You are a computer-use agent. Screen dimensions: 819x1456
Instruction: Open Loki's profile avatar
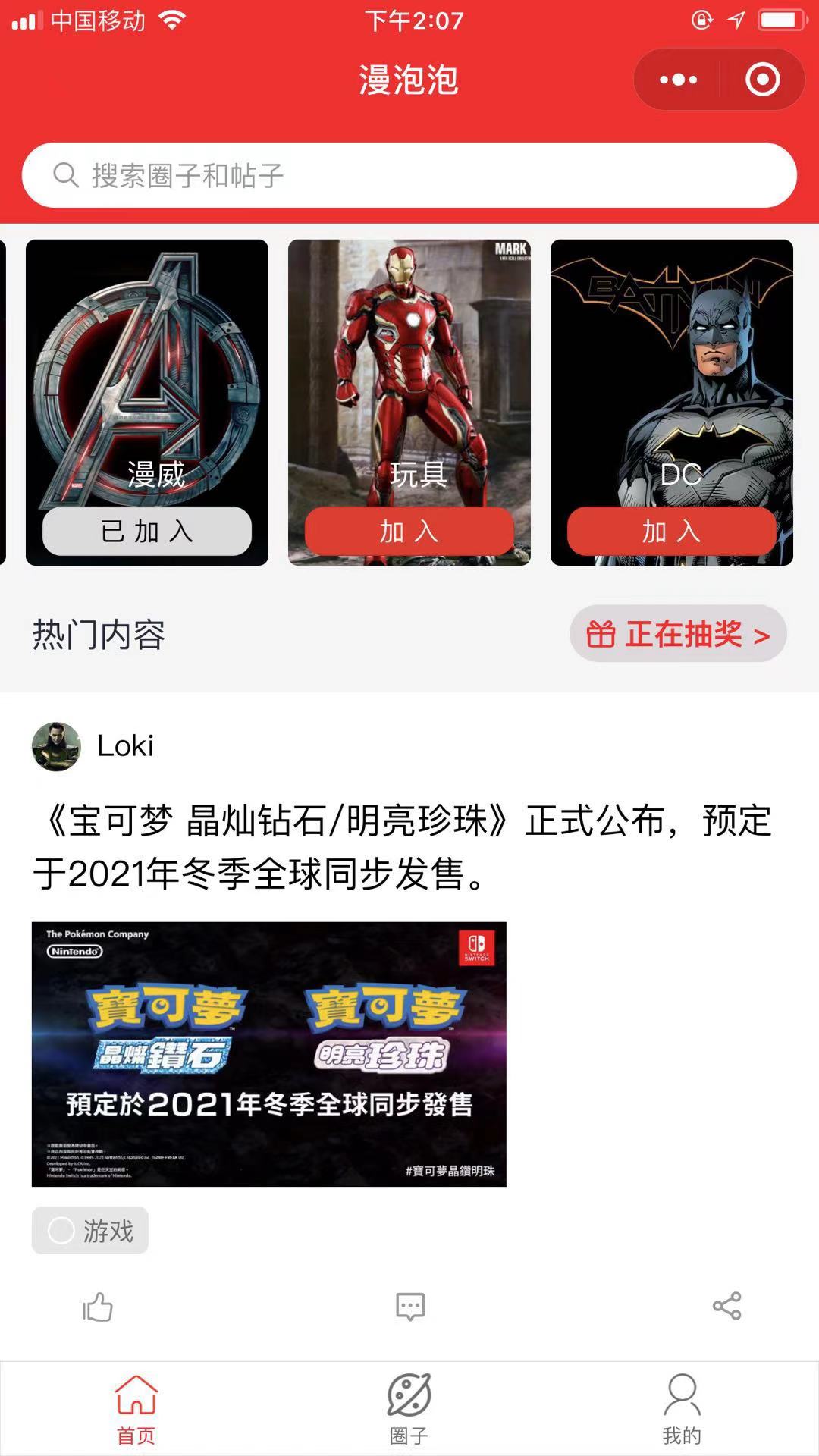pos(56,746)
